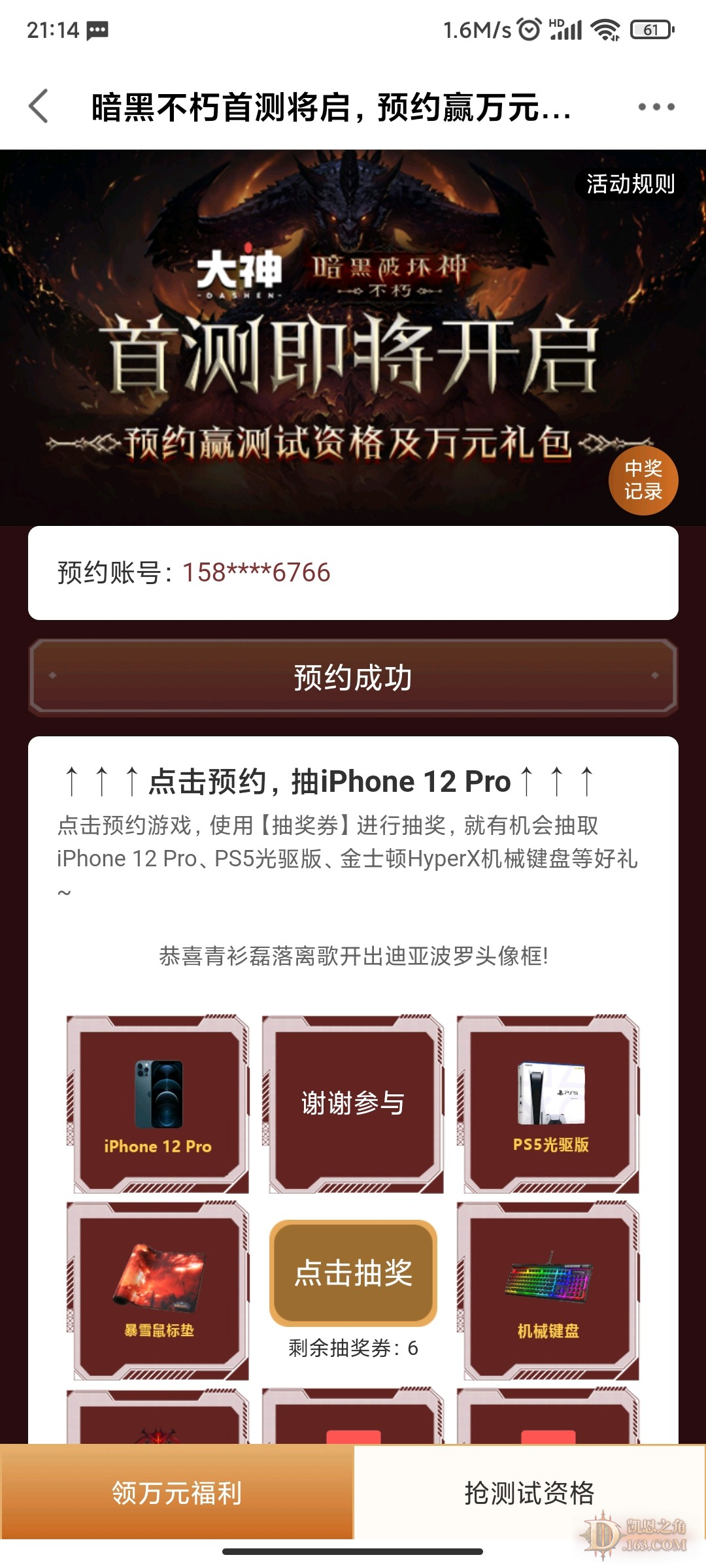Open the three-dot overflow menu
This screenshot has width=706, height=1568.
(656, 107)
